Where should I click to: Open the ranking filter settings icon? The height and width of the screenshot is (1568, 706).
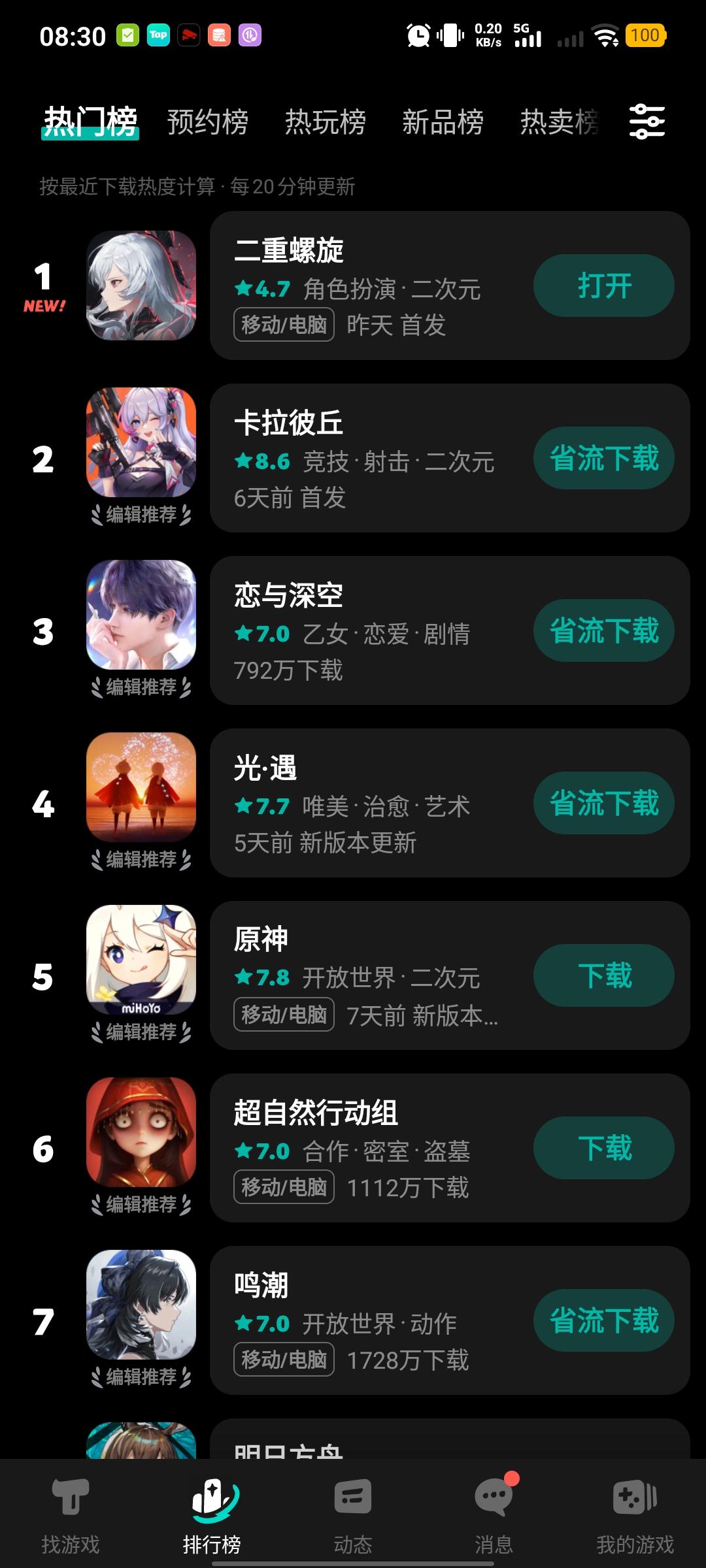[x=647, y=122]
